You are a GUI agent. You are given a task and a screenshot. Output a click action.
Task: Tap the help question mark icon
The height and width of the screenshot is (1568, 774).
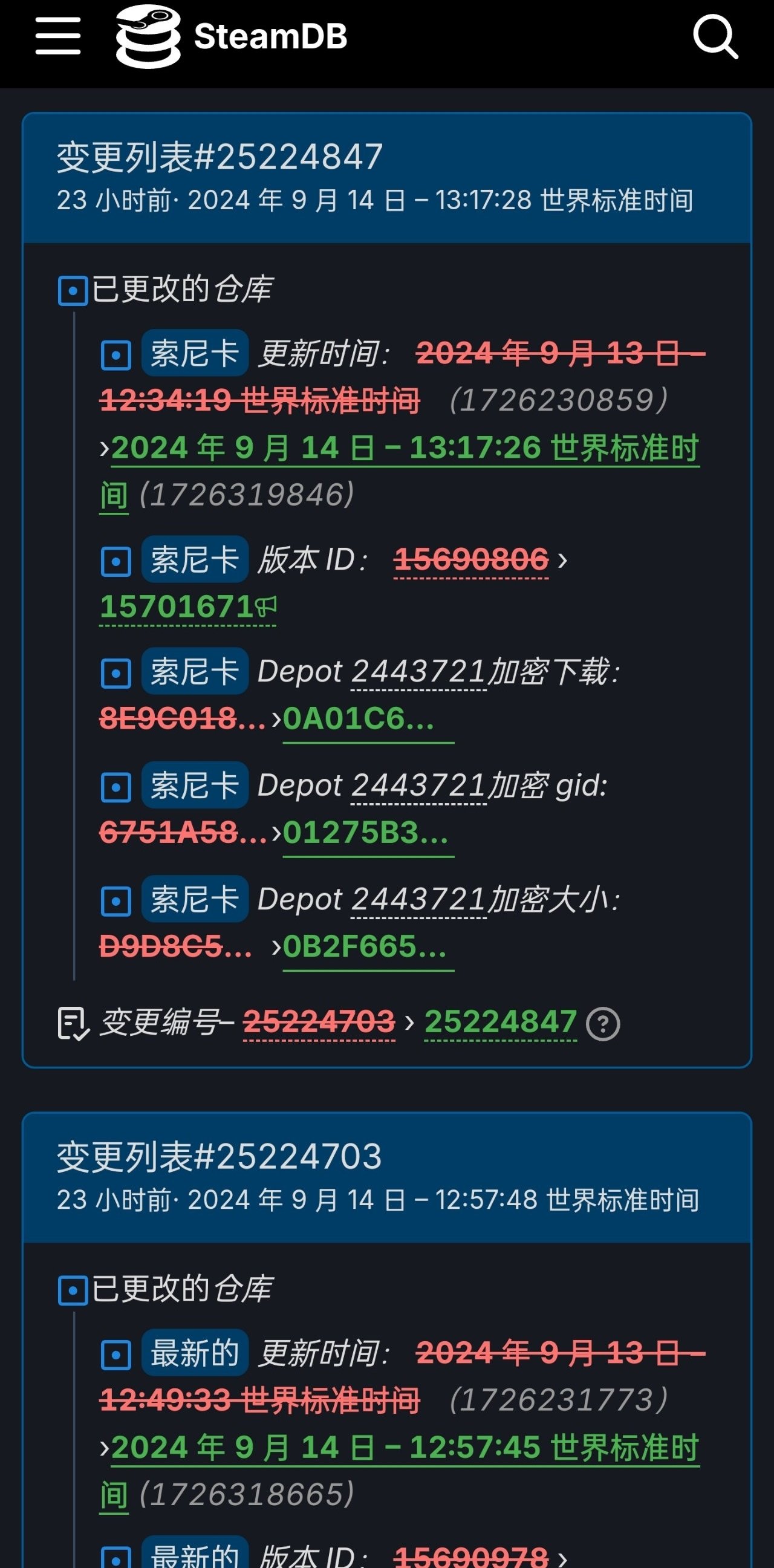click(x=602, y=1024)
